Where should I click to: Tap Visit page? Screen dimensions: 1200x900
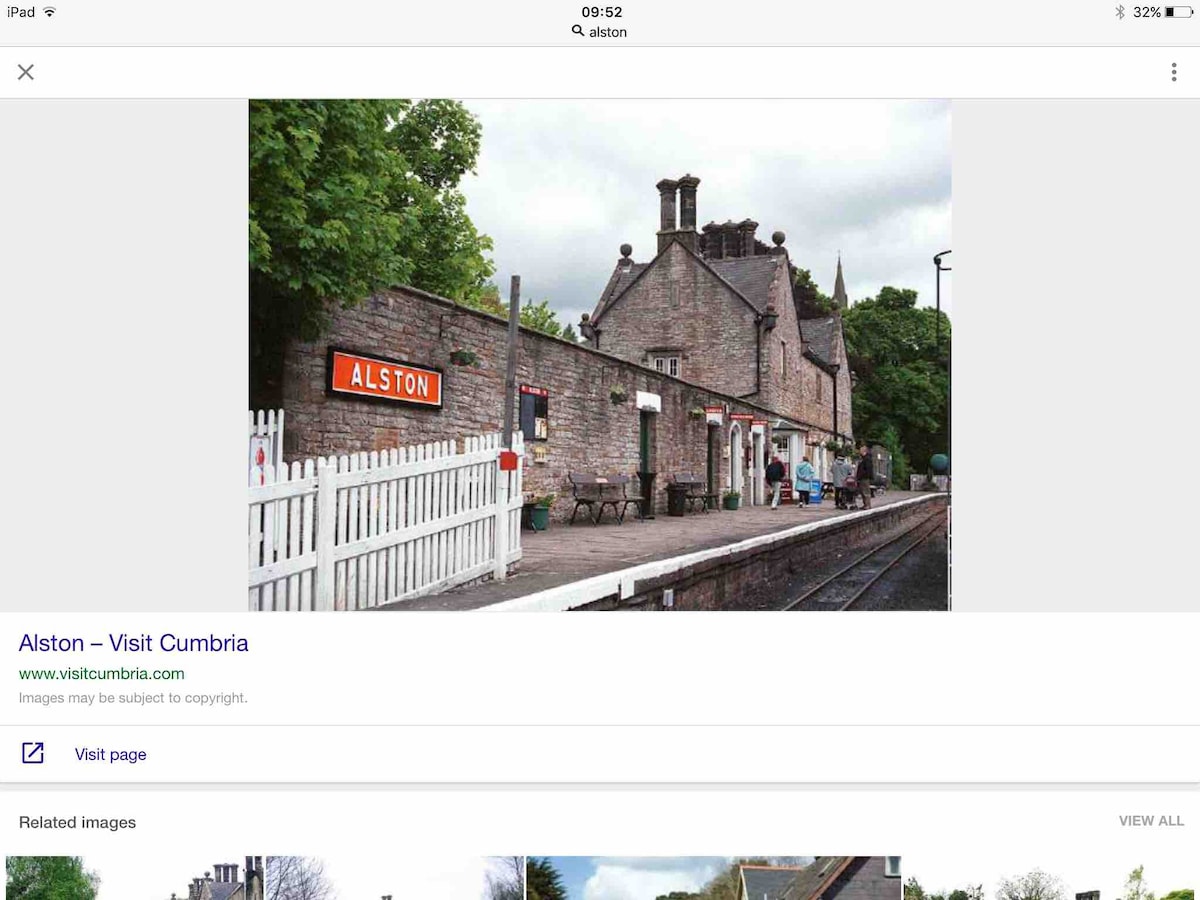click(110, 754)
